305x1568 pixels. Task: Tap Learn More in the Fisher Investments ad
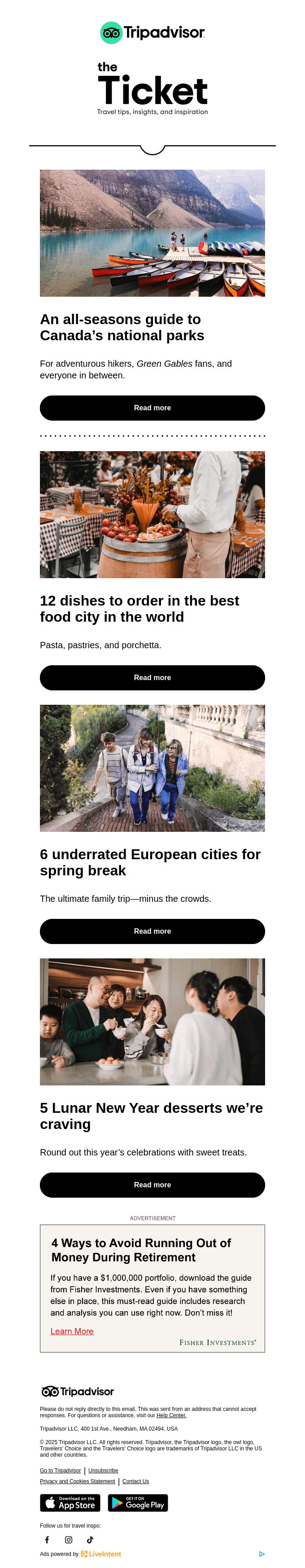(72, 1331)
